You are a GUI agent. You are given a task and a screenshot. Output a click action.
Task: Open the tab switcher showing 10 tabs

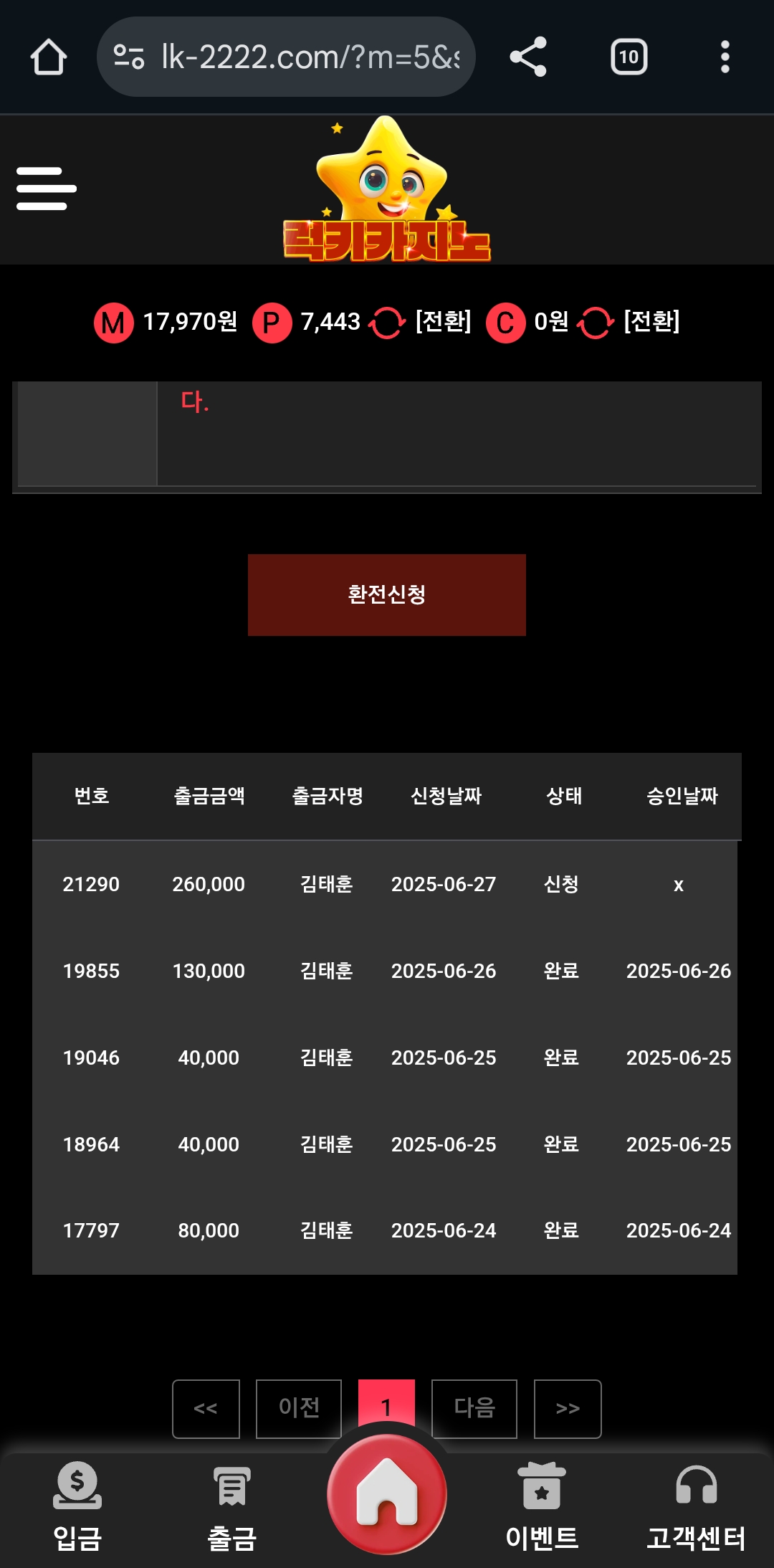coord(629,57)
